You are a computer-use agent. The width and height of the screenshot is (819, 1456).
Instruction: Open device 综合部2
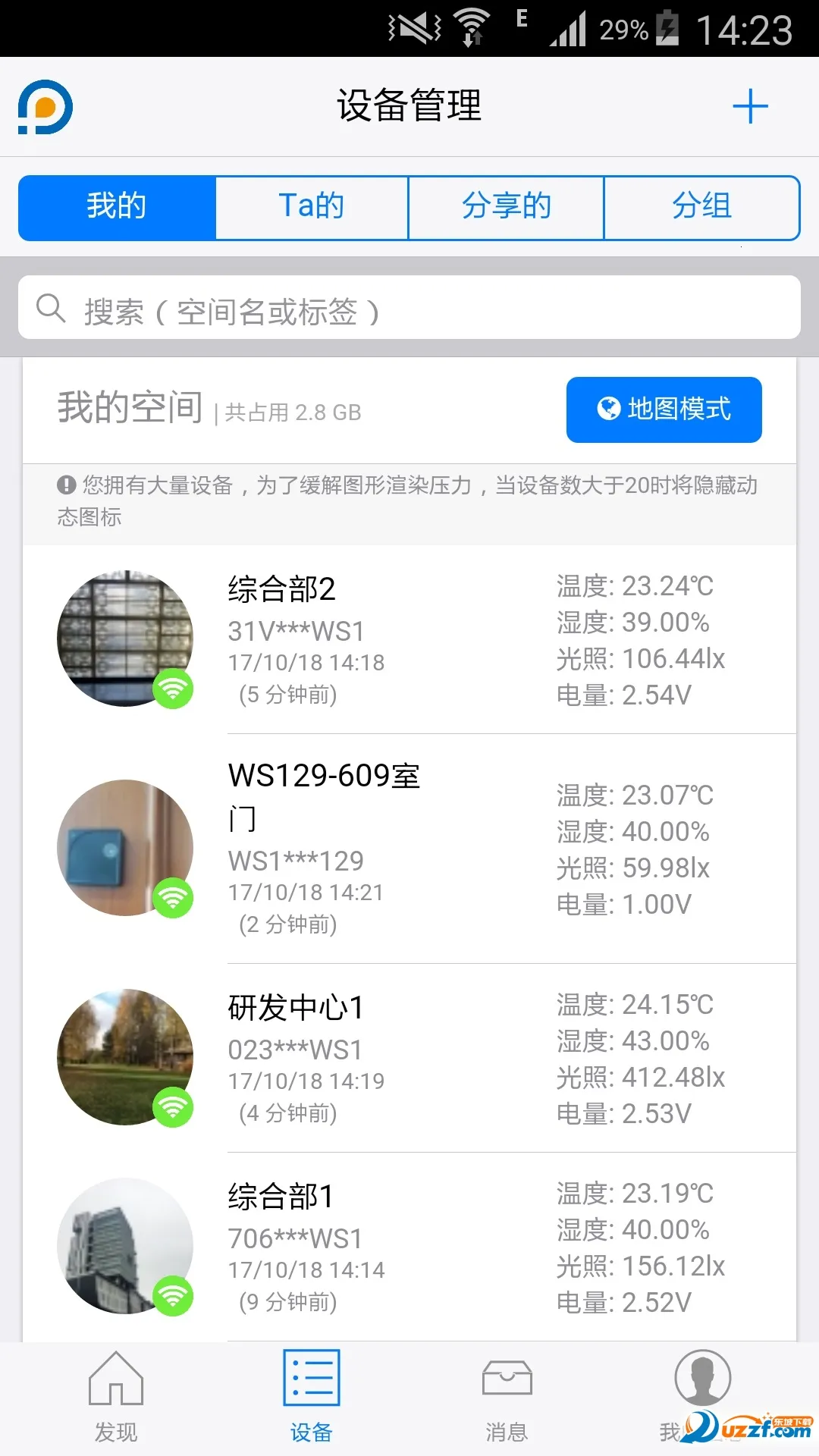[x=409, y=639]
